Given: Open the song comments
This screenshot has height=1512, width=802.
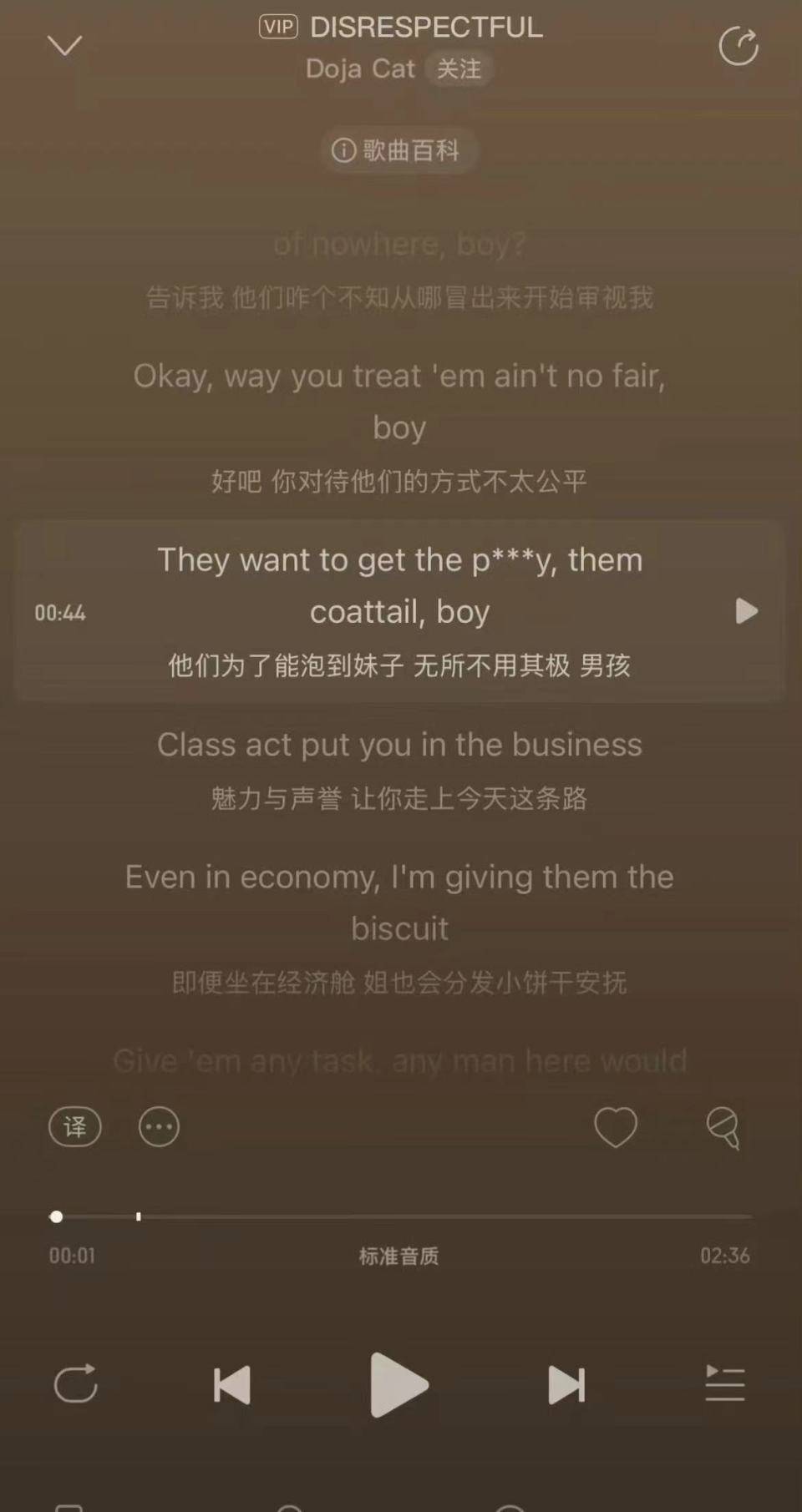Looking at the screenshot, I should (x=723, y=1127).
